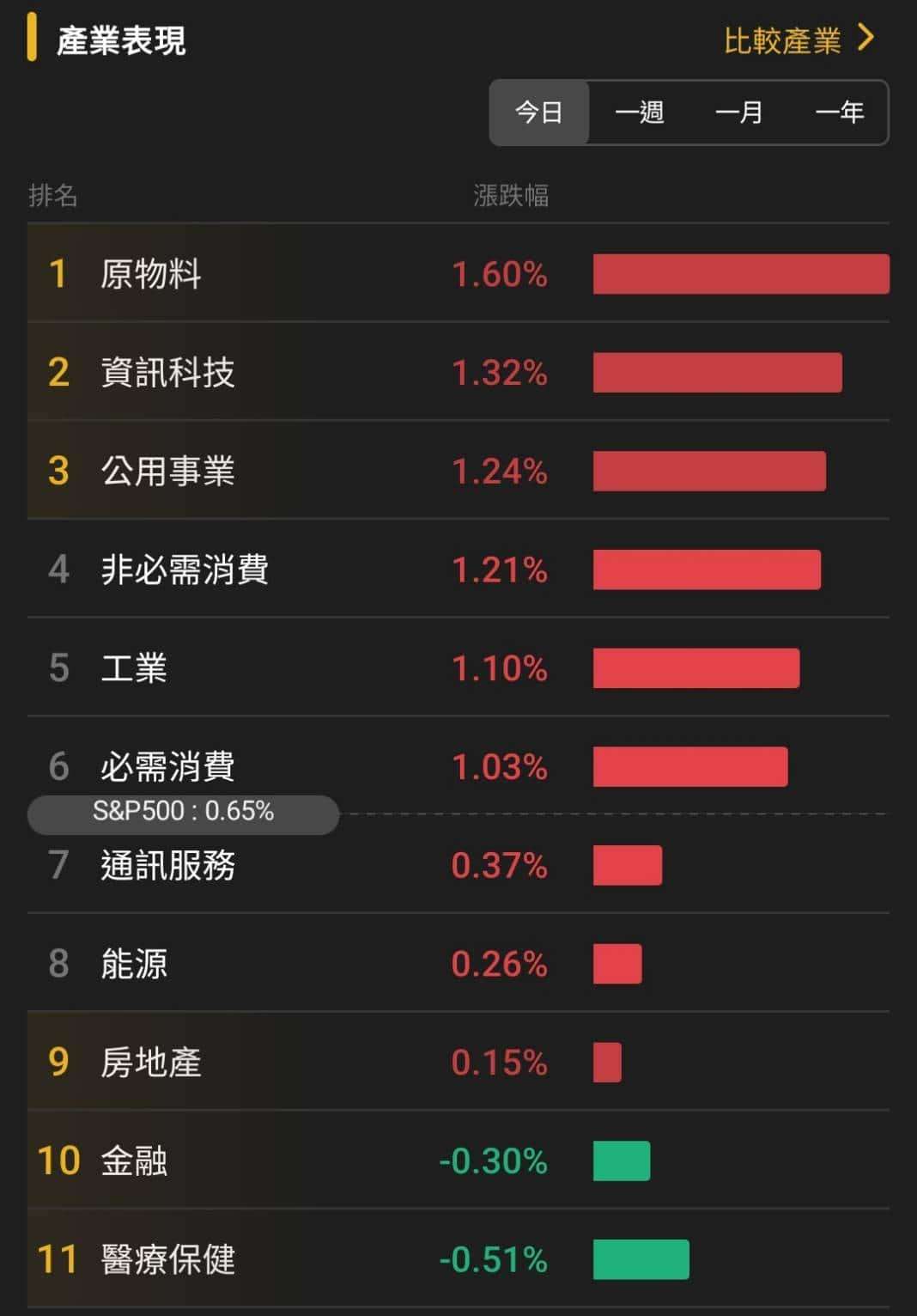The width and height of the screenshot is (917, 1316).
Task: Switch to the 一週 time range
Action: point(639,113)
